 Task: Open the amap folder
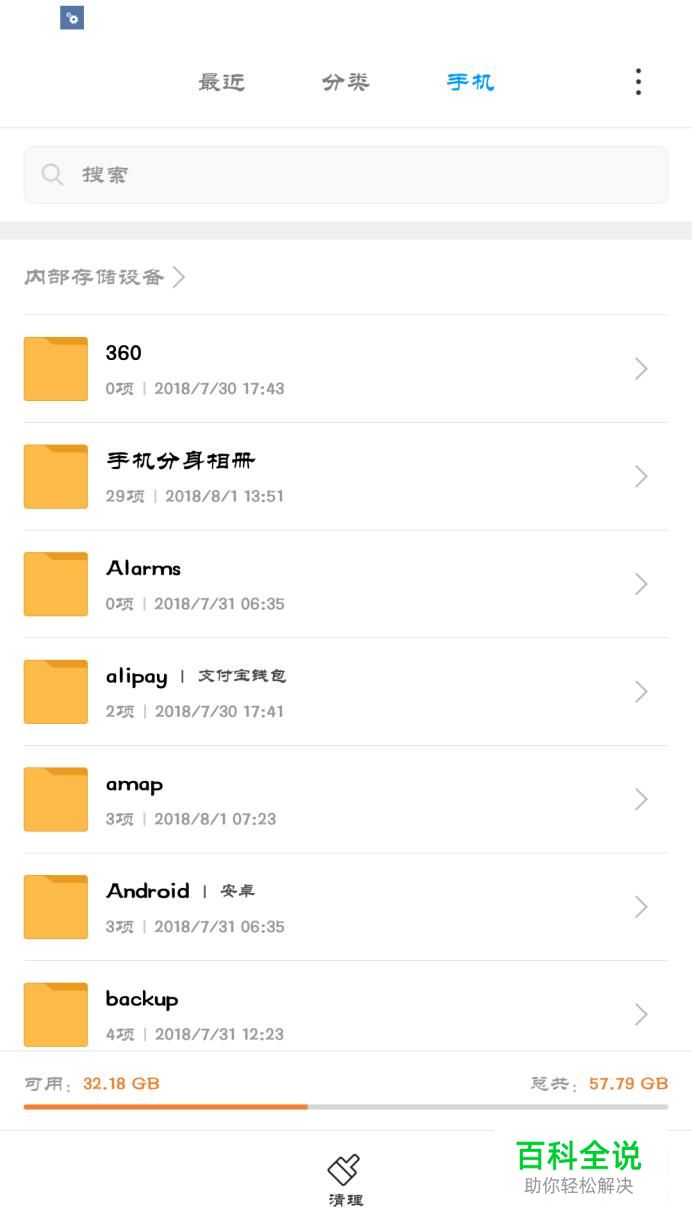coord(346,799)
